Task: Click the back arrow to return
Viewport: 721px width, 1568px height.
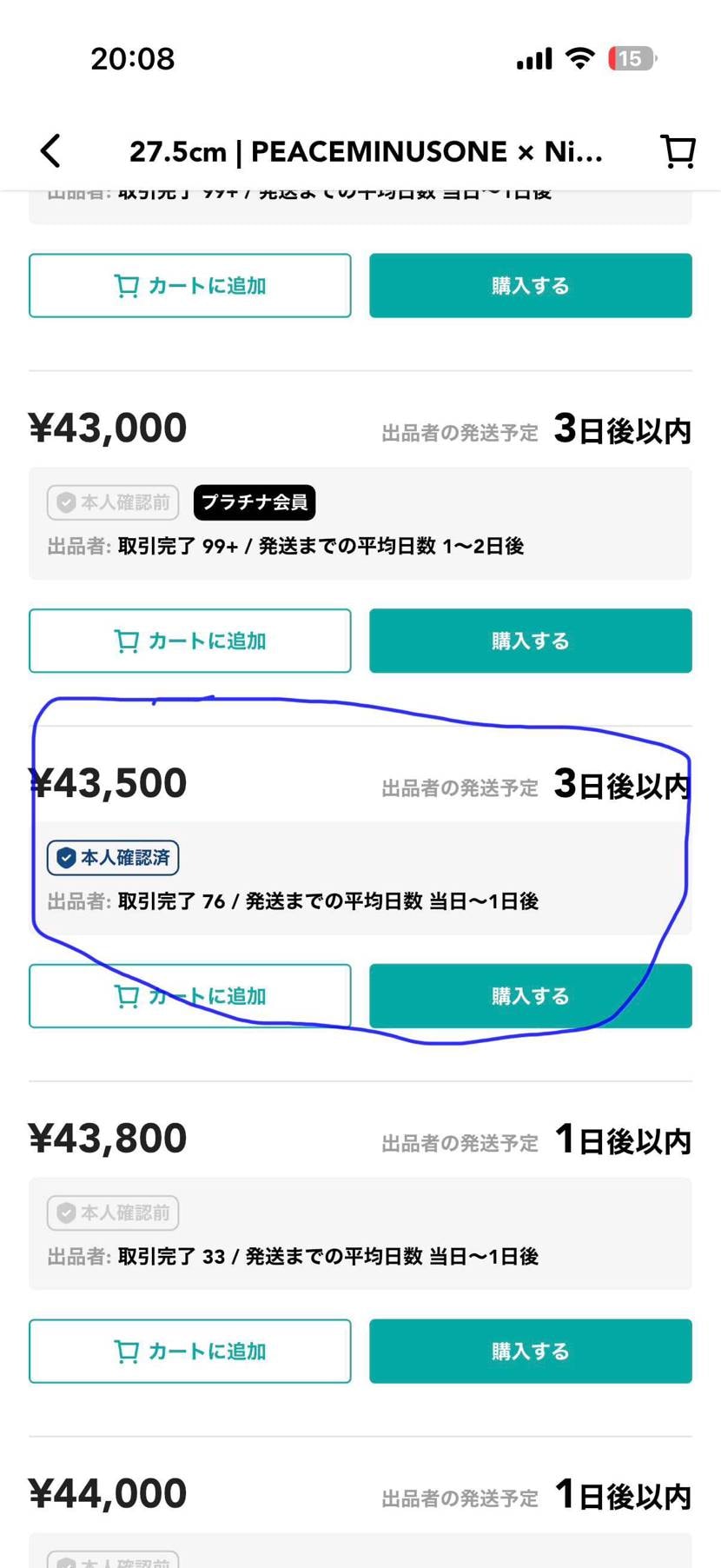Action: (50, 149)
